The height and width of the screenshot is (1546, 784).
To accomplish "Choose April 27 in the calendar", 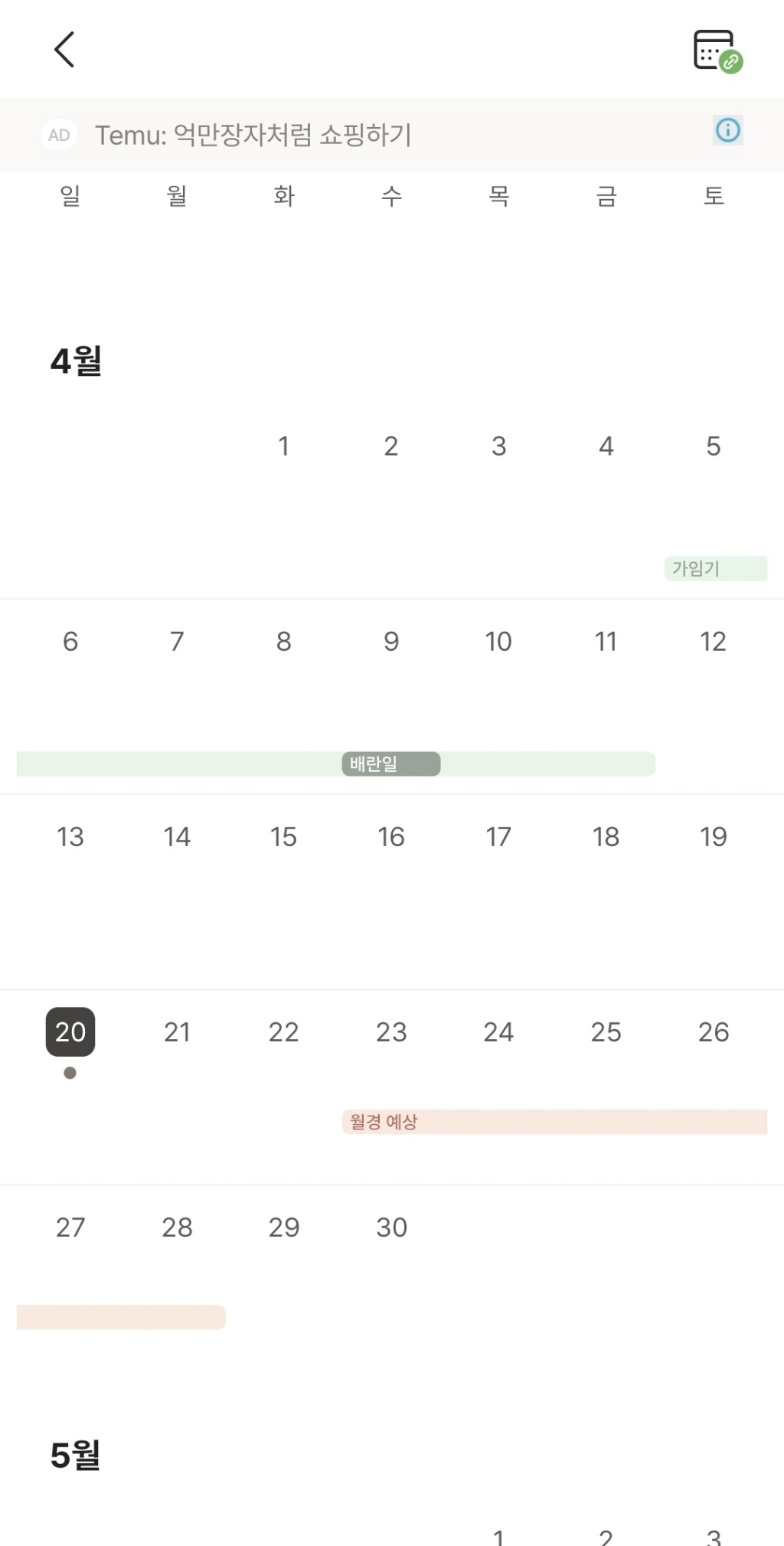I will click(70, 1227).
